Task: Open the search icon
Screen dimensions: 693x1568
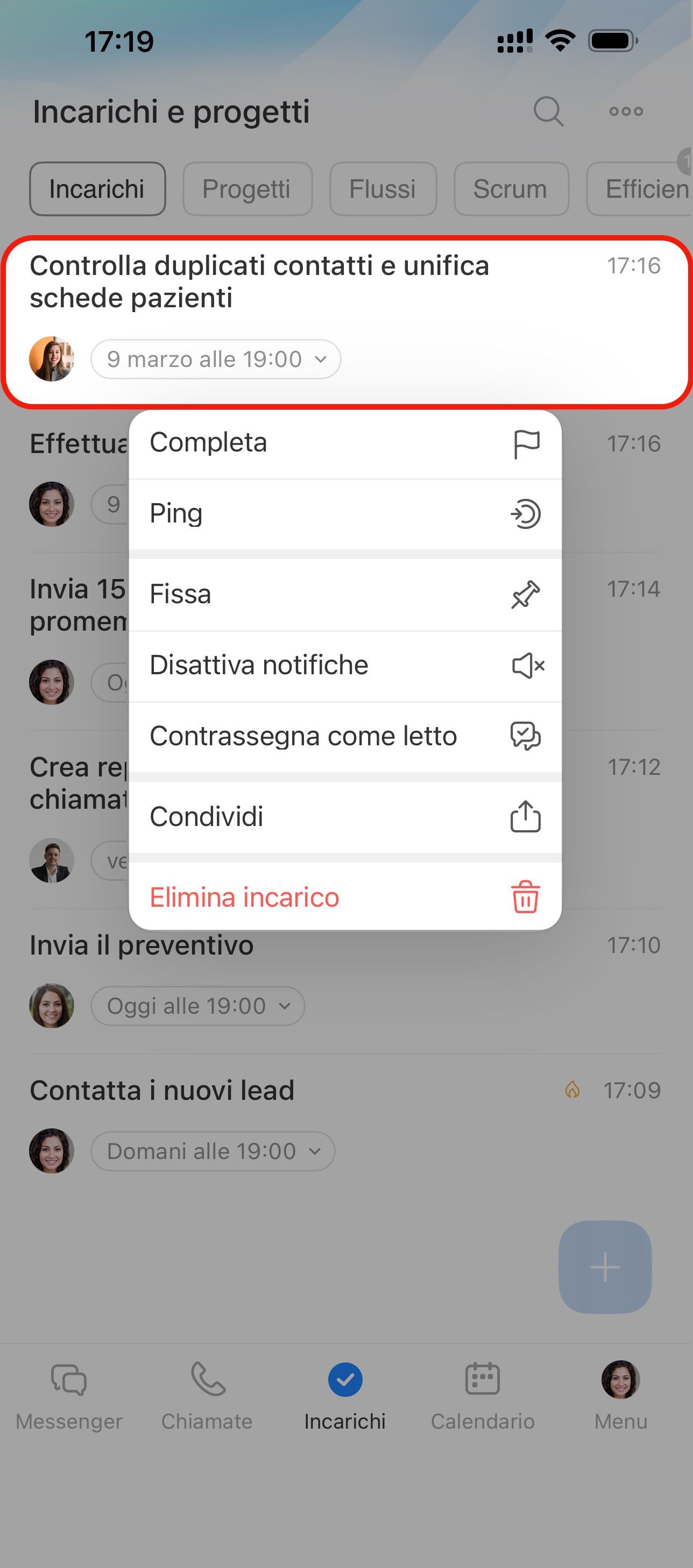Action: pyautogui.click(x=548, y=111)
